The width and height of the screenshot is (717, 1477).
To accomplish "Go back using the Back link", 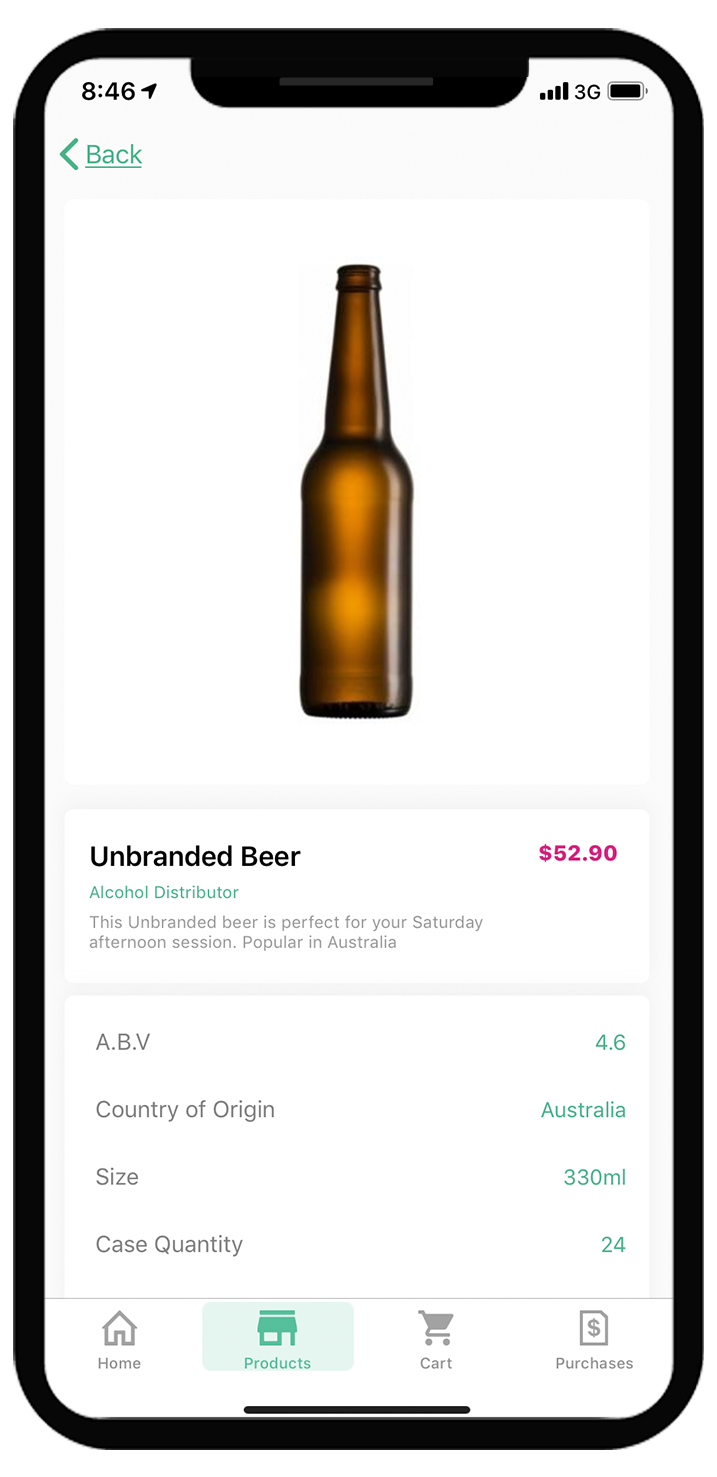I will click(102, 155).
